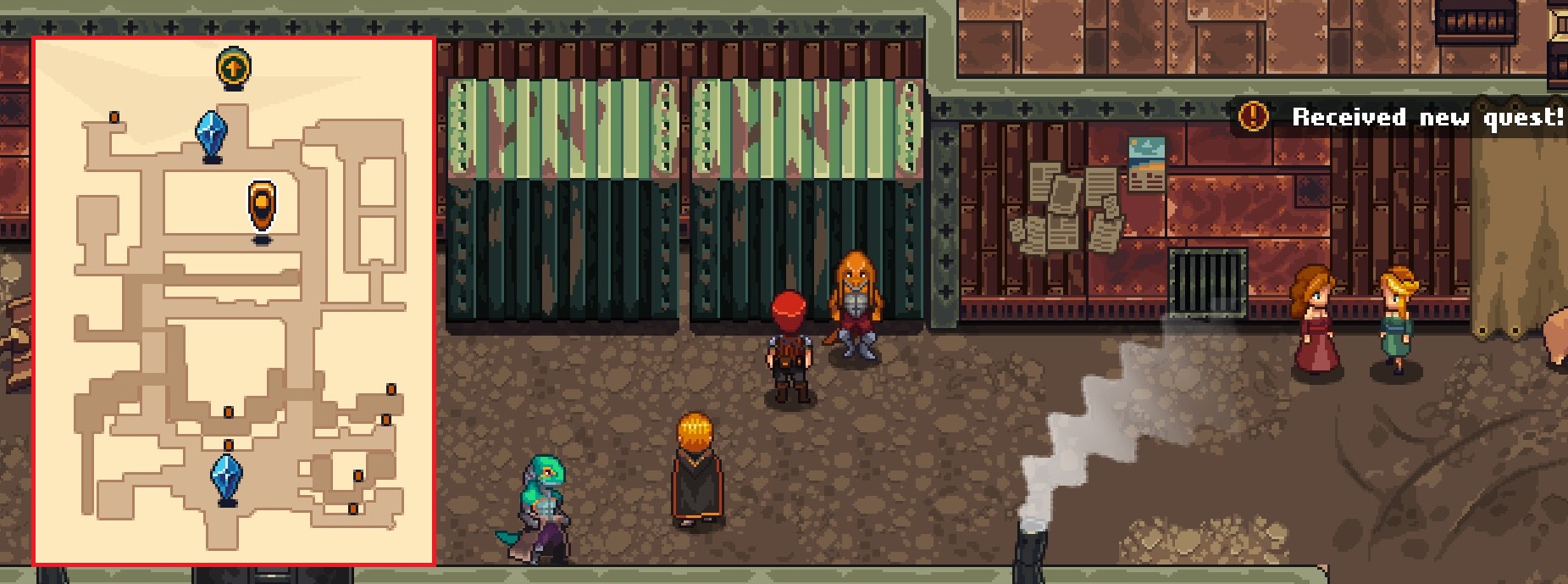Tap the up-arrow exit marker on map

[x=234, y=68]
